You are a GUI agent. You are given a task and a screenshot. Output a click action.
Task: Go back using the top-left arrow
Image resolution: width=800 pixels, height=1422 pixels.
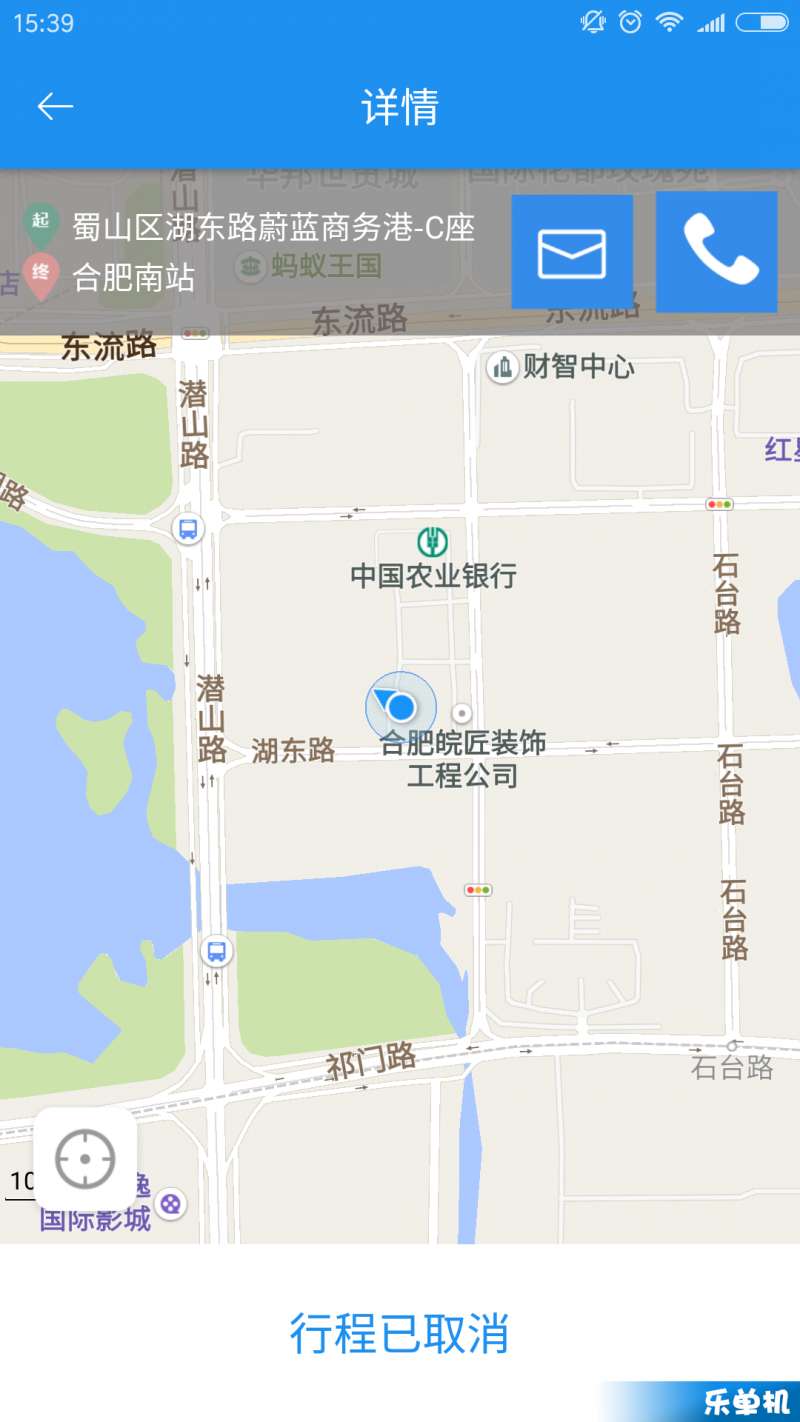click(x=55, y=106)
